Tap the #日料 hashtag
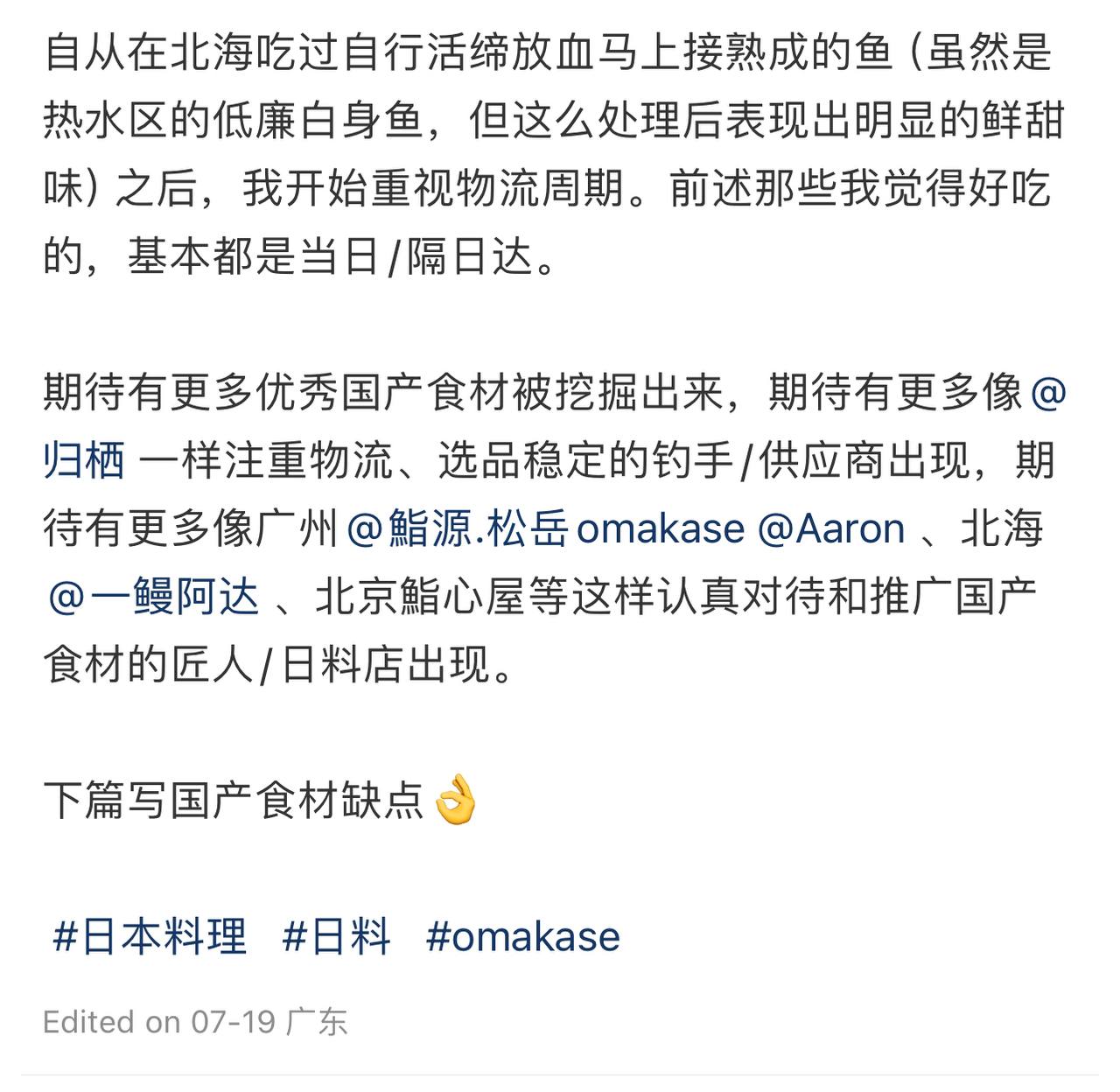 point(337,936)
